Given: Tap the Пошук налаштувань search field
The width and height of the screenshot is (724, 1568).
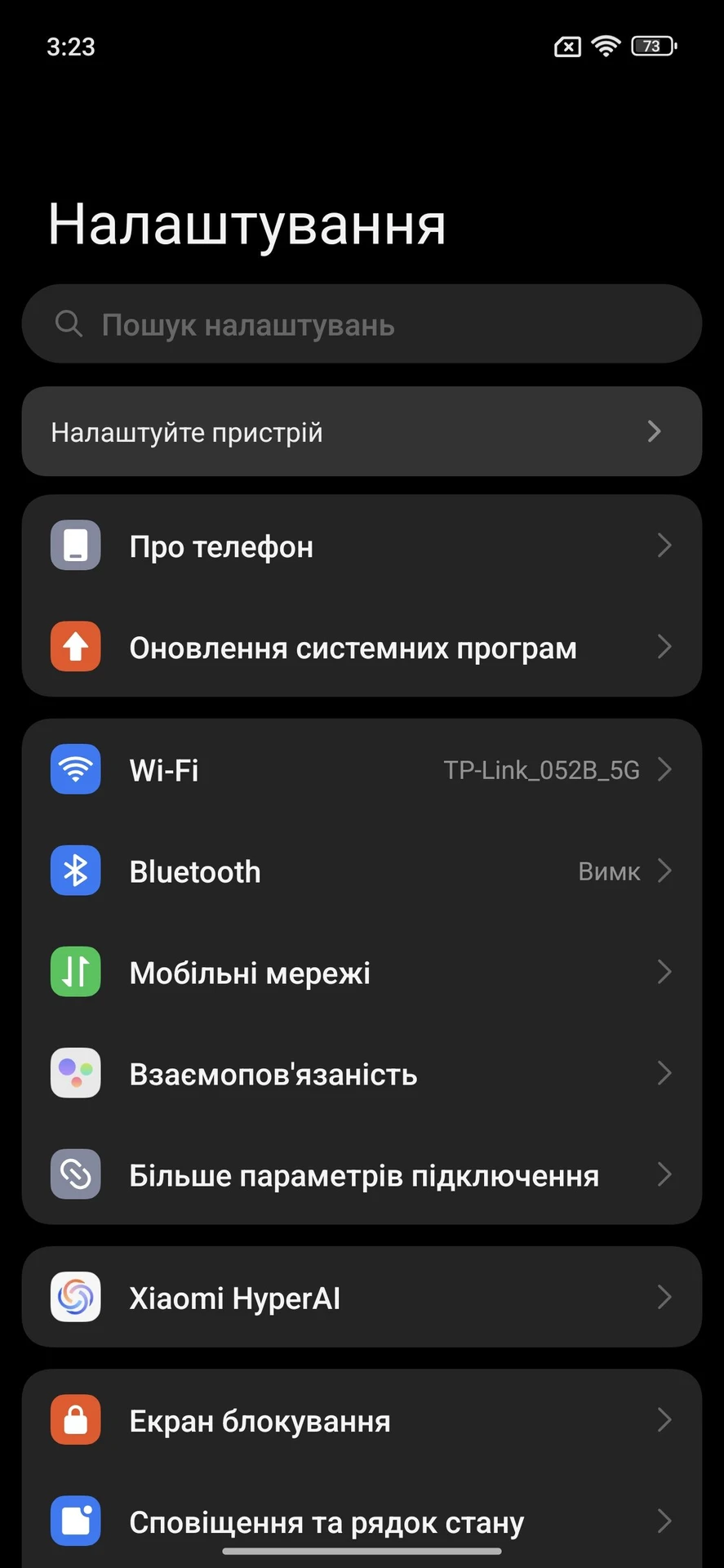Looking at the screenshot, I should [x=362, y=324].
